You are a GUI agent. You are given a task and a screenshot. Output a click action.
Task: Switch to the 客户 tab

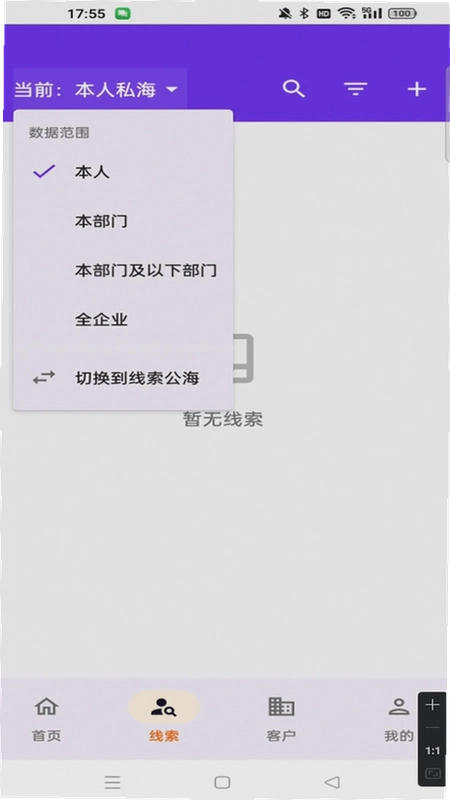click(281, 720)
